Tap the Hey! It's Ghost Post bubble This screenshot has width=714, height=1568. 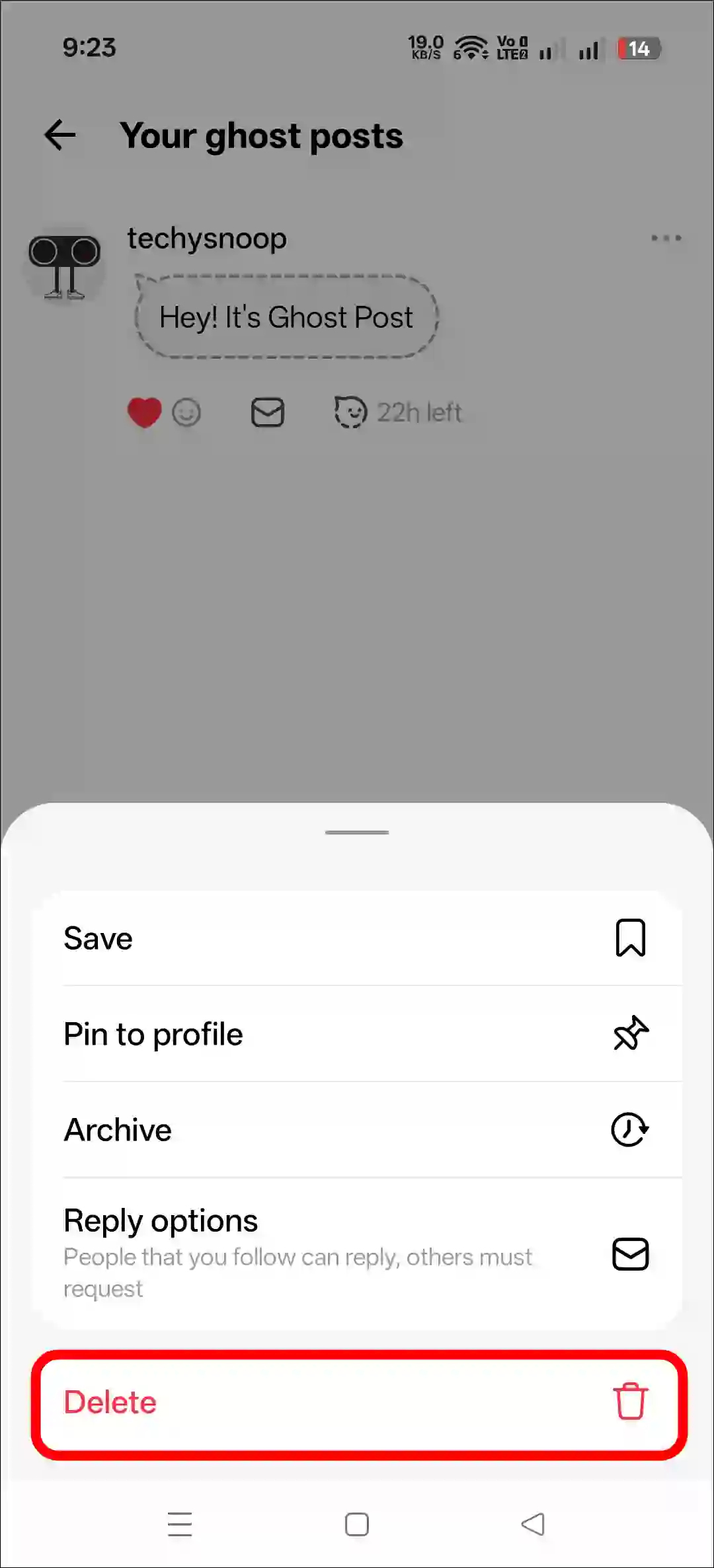click(x=286, y=317)
